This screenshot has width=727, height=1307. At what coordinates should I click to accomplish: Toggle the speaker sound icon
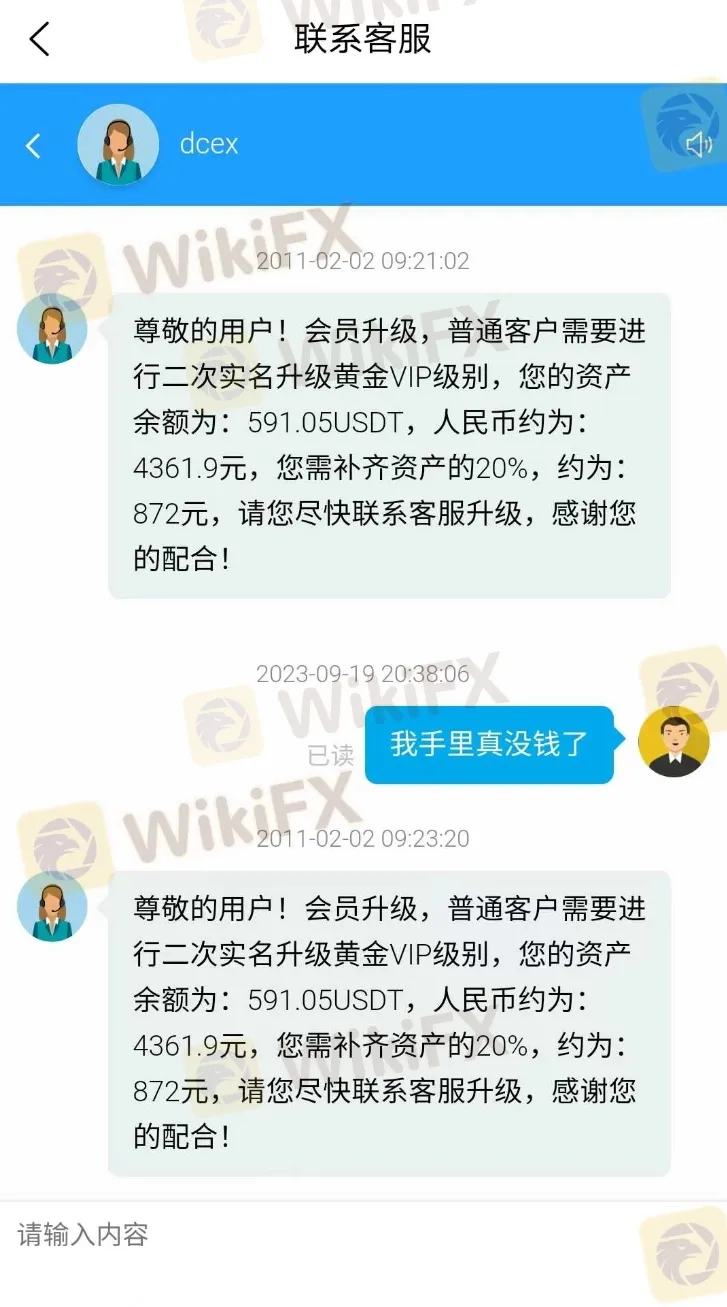(697, 145)
